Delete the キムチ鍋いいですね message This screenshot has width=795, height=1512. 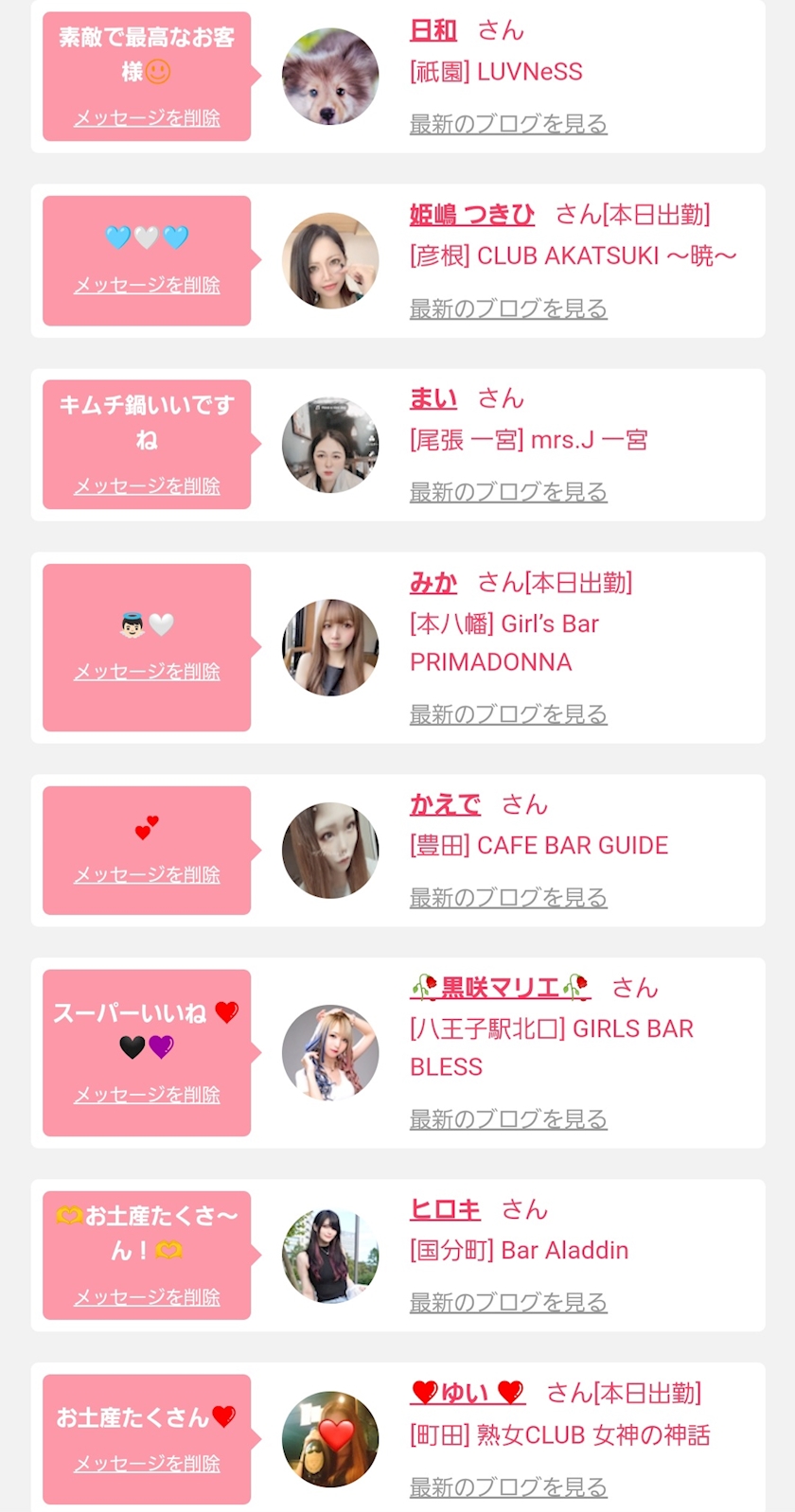(x=147, y=486)
